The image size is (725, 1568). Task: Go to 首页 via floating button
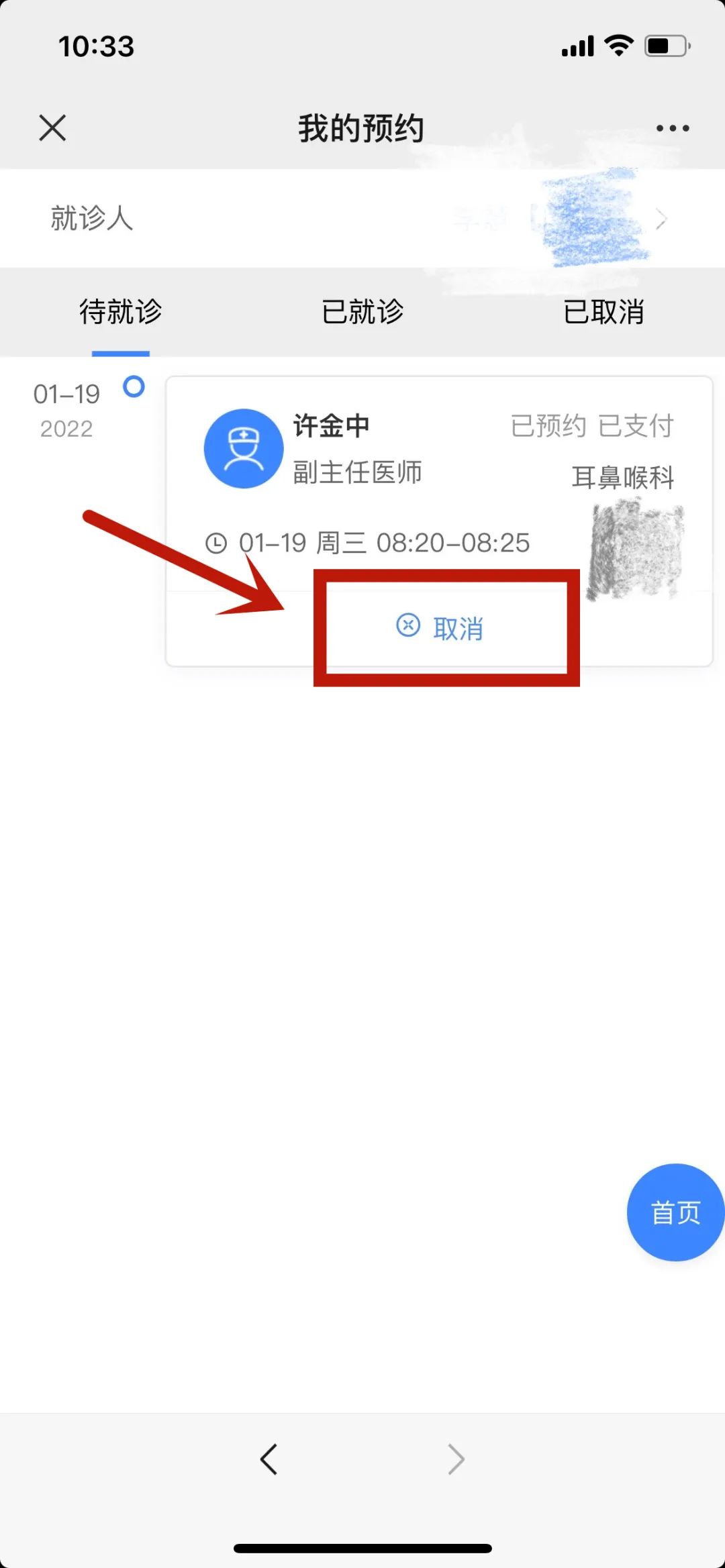(675, 1212)
